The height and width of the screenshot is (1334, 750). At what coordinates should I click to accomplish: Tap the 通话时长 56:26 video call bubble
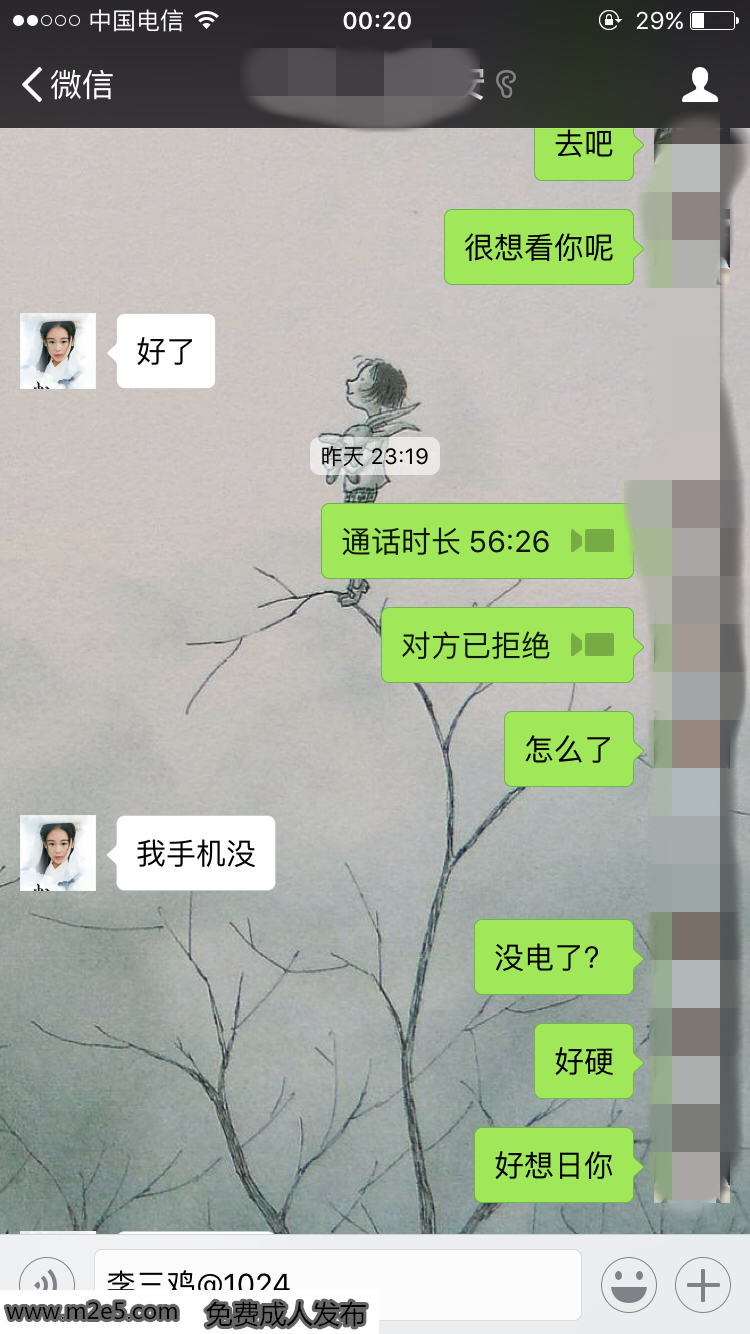477,541
